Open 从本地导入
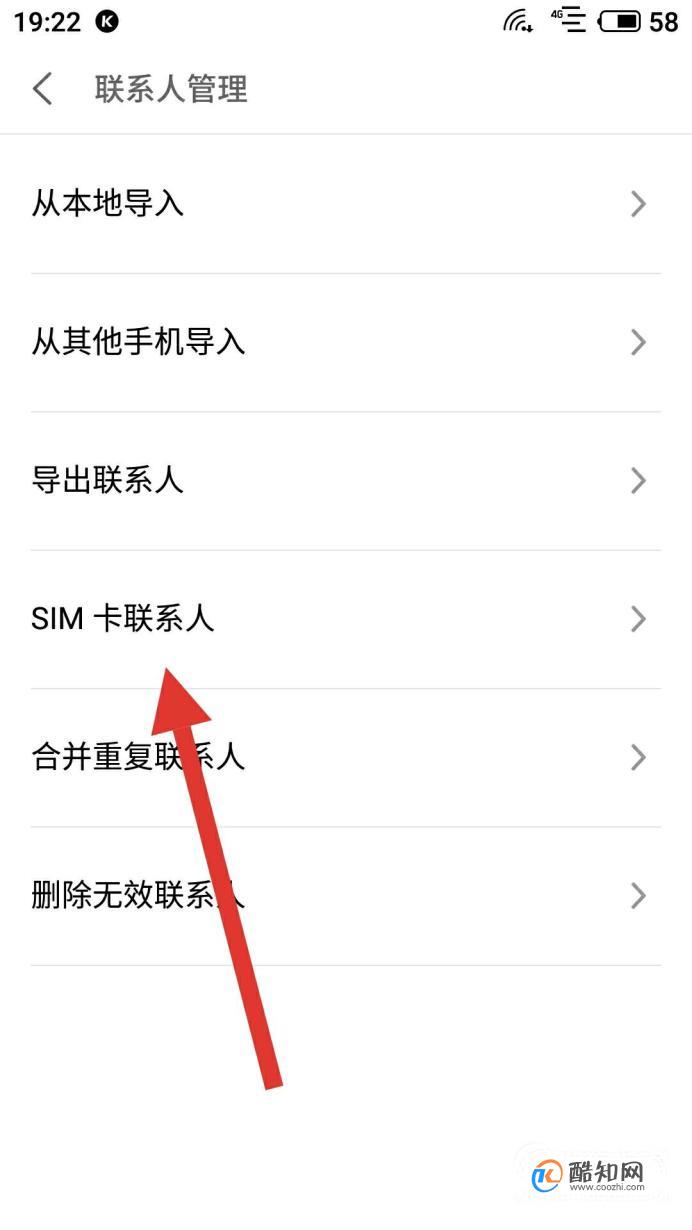The width and height of the screenshot is (692, 1230). pos(346,205)
